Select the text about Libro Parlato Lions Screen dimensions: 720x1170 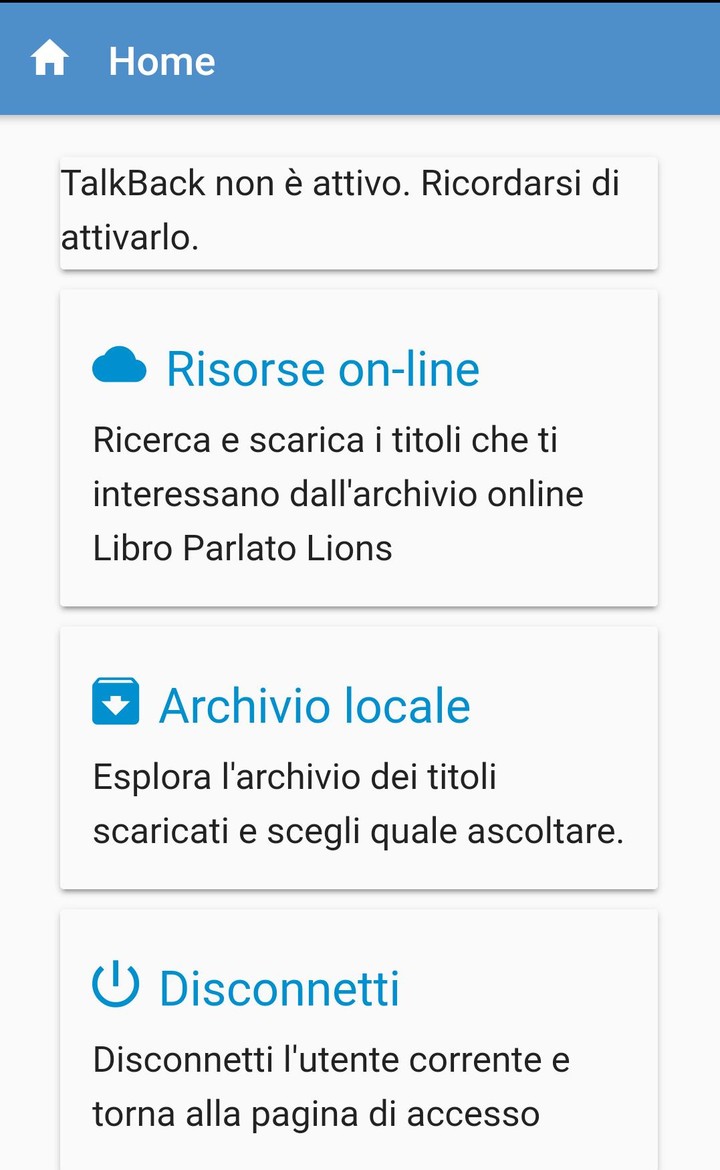243,547
